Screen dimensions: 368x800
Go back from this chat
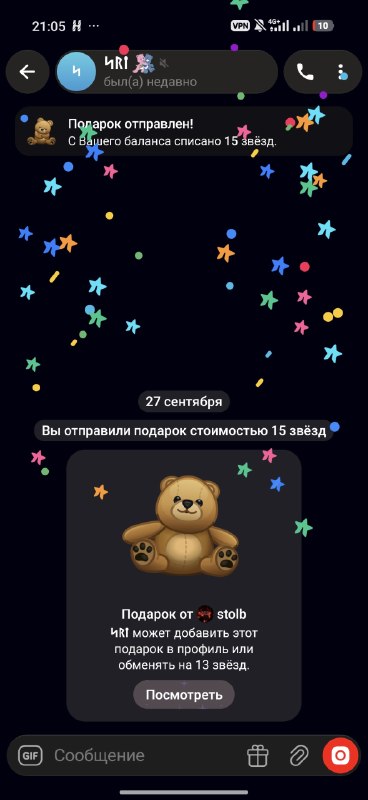[27, 72]
